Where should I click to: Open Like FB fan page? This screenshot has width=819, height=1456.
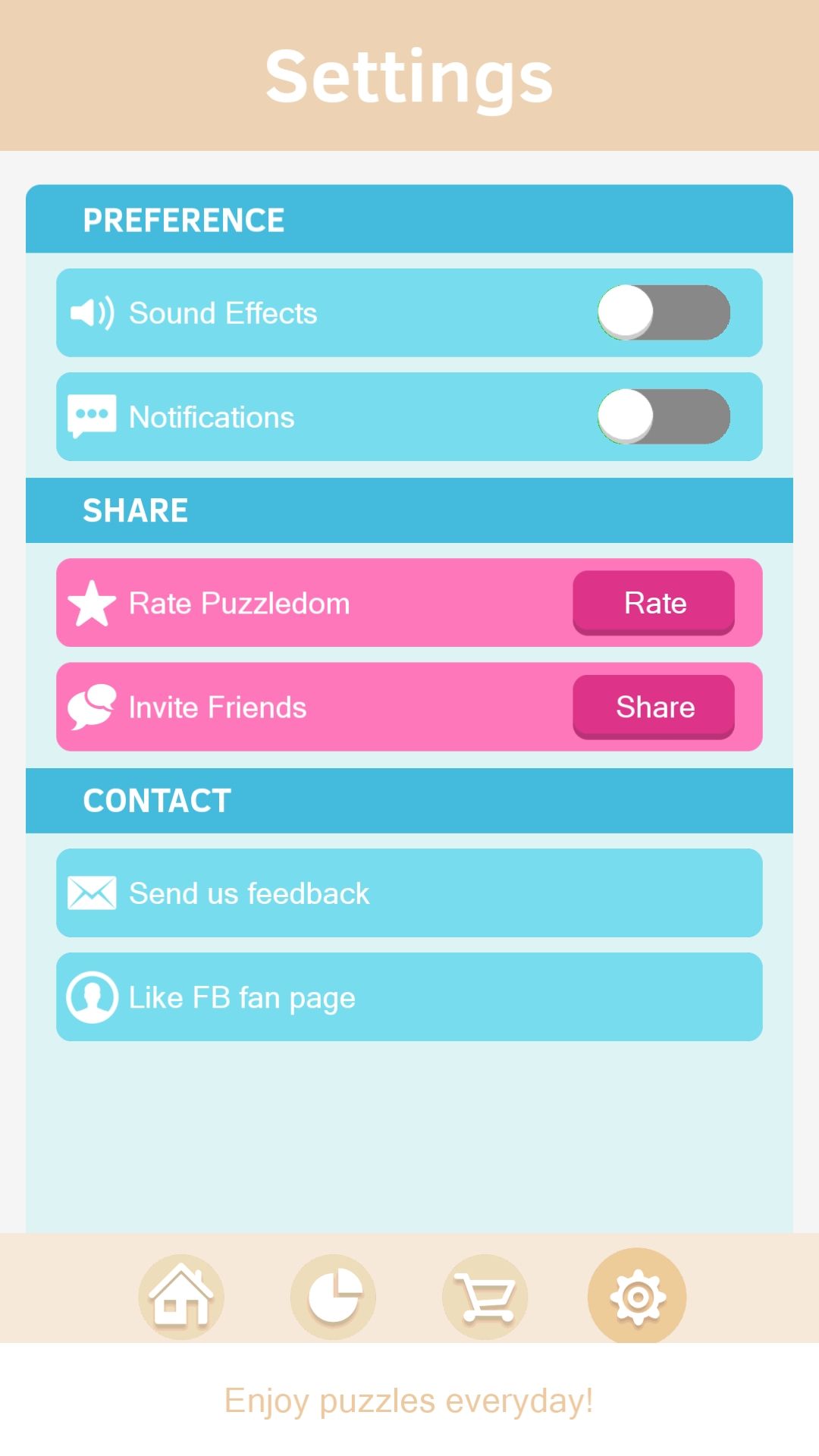pyautogui.click(x=409, y=996)
